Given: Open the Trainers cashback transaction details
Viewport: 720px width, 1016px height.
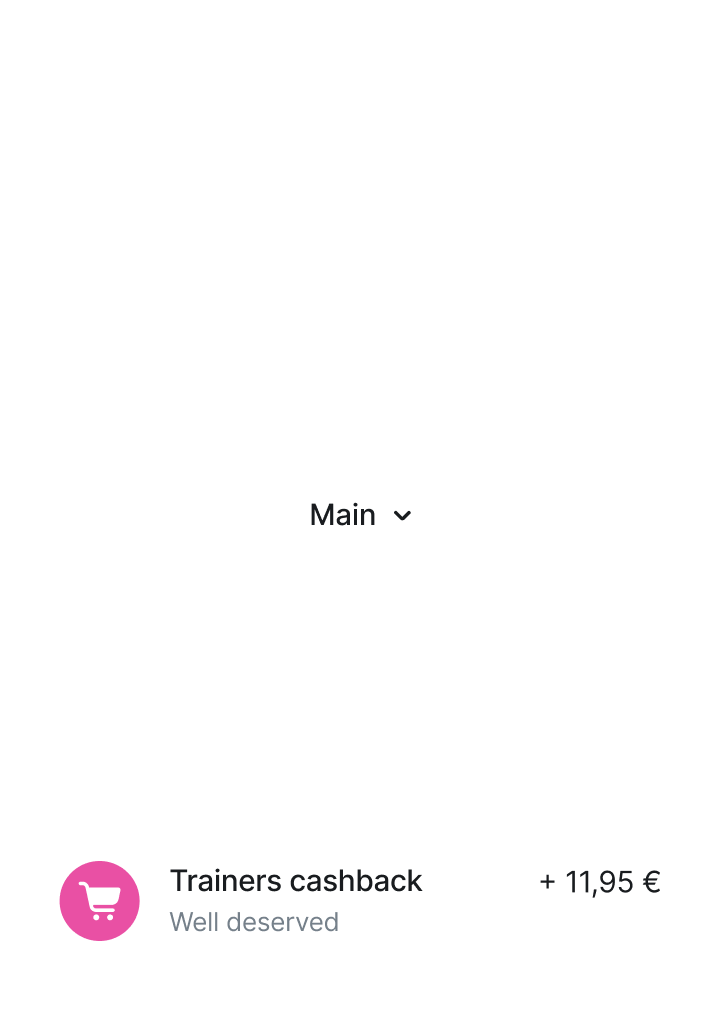Looking at the screenshot, I should tap(360, 900).
